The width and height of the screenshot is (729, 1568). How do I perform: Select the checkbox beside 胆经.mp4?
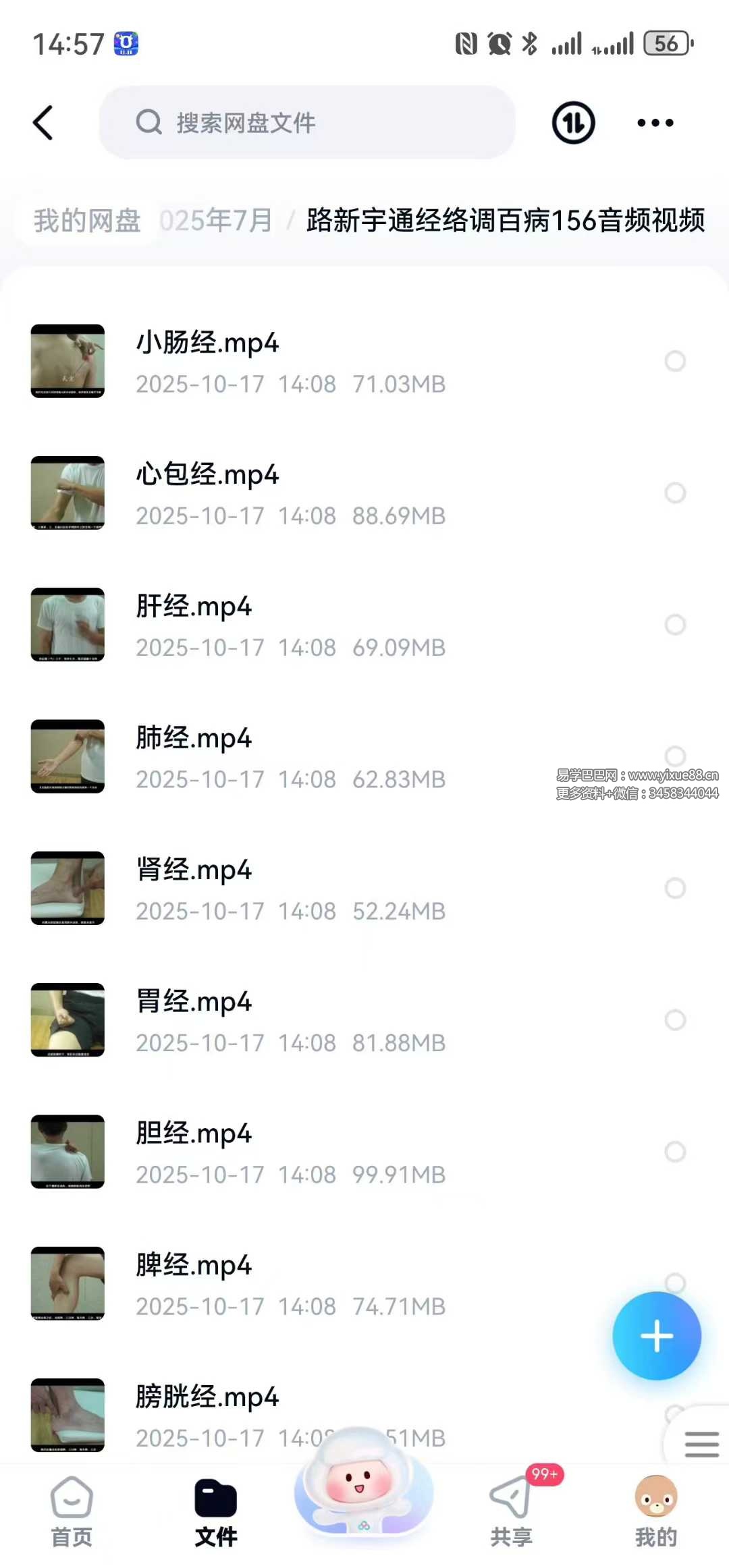click(x=675, y=1151)
